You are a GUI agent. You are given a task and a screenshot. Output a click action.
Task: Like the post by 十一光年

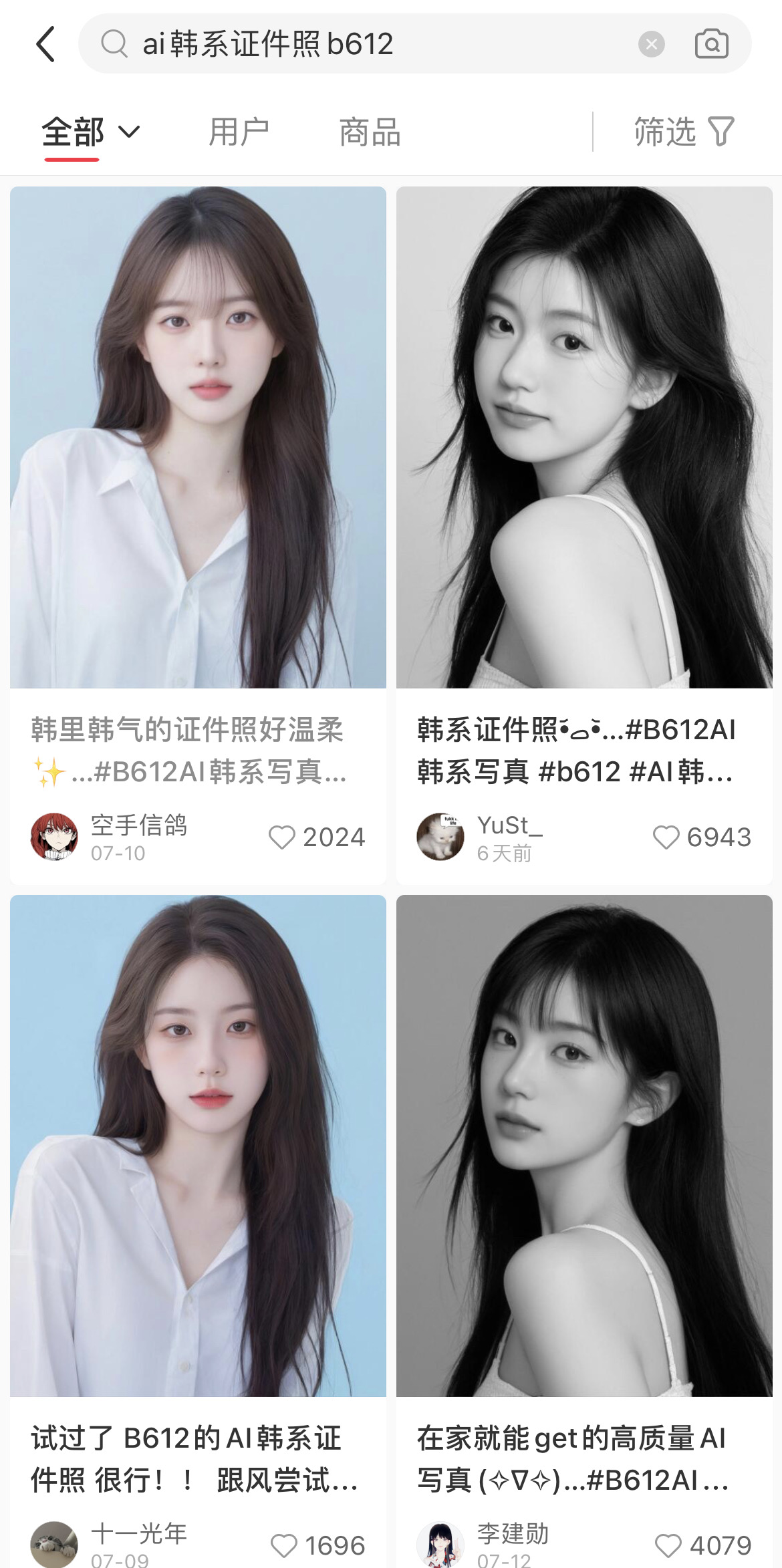[x=284, y=1545]
